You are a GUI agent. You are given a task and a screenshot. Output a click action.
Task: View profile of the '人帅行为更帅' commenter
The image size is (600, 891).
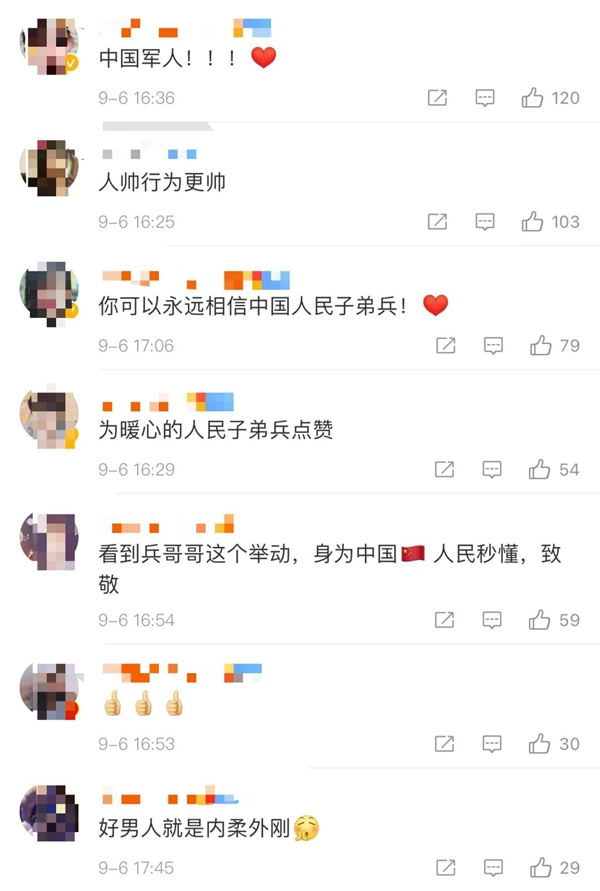point(49,170)
